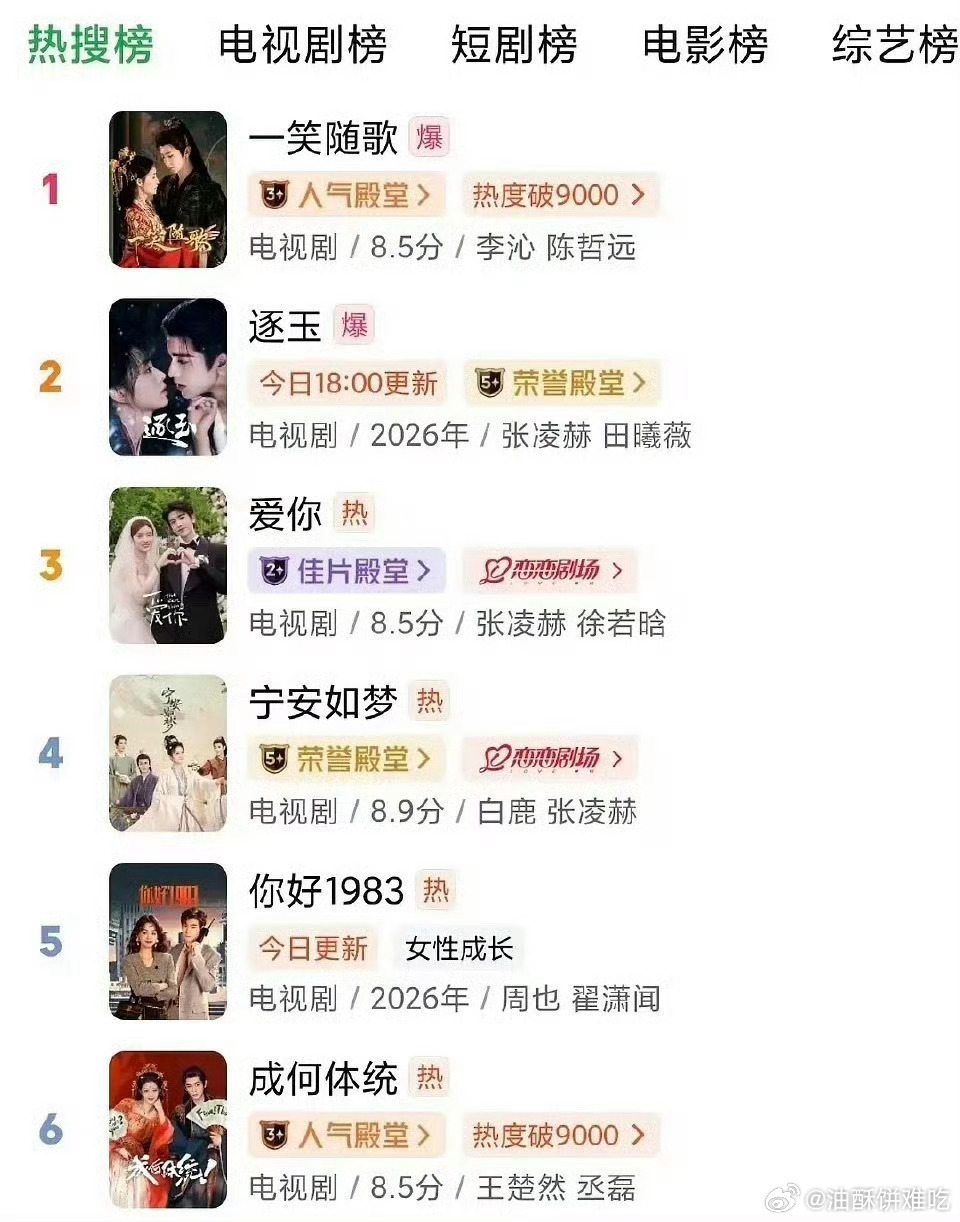960x1222 pixels.
Task: Open the 荣誉殿堂 badge for 宁安如梦
Action: click(345, 758)
